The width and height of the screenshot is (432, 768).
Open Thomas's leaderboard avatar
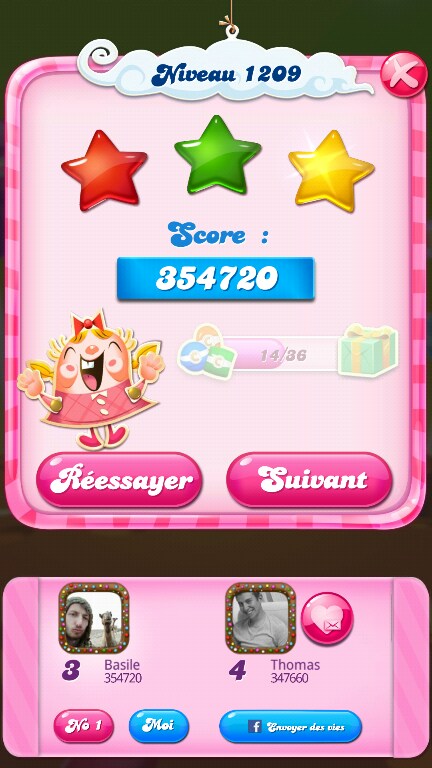pyautogui.click(x=260, y=618)
